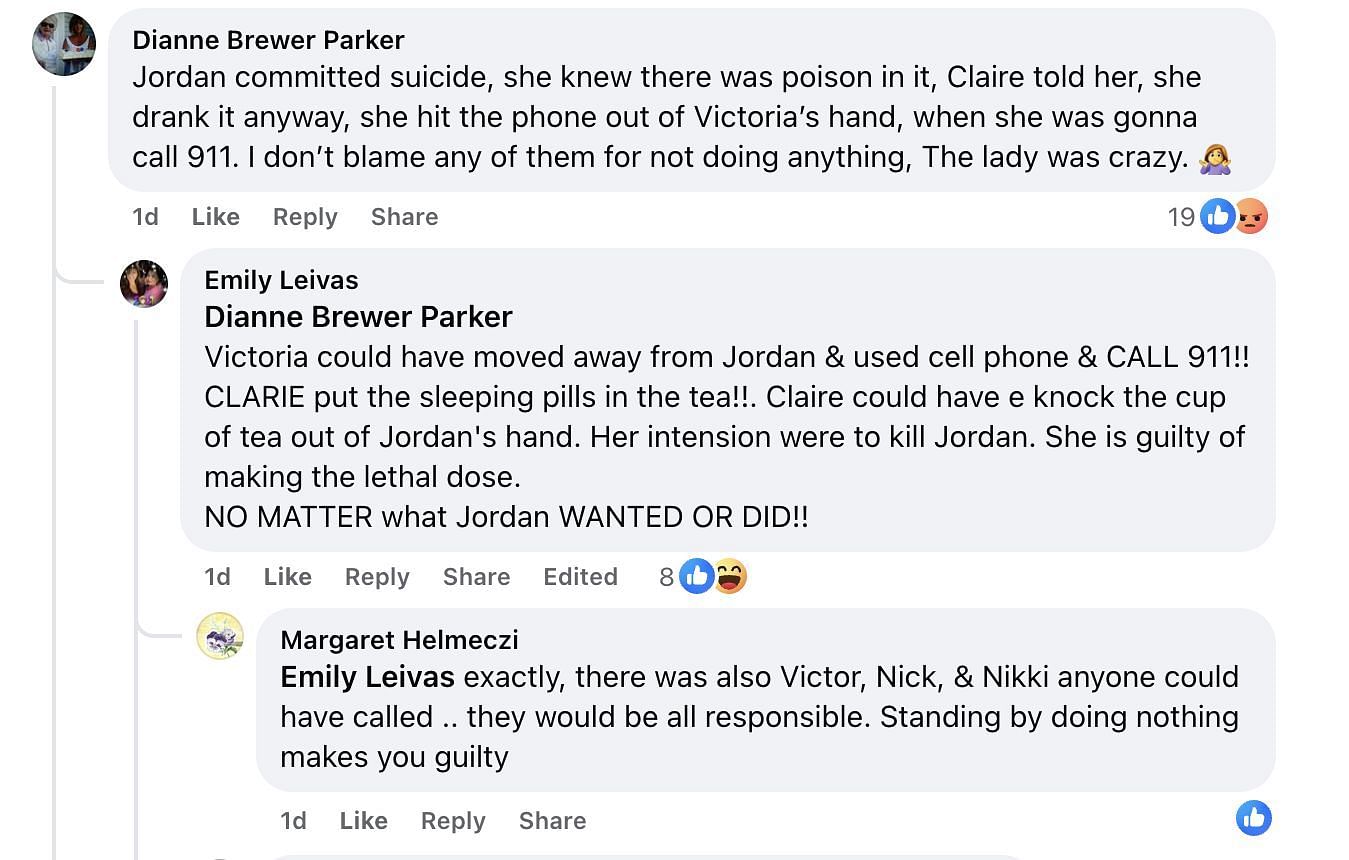The height and width of the screenshot is (860, 1349).
Task: View reaction on Margaret Helmeczi's comment
Action: pyautogui.click(x=1253, y=818)
